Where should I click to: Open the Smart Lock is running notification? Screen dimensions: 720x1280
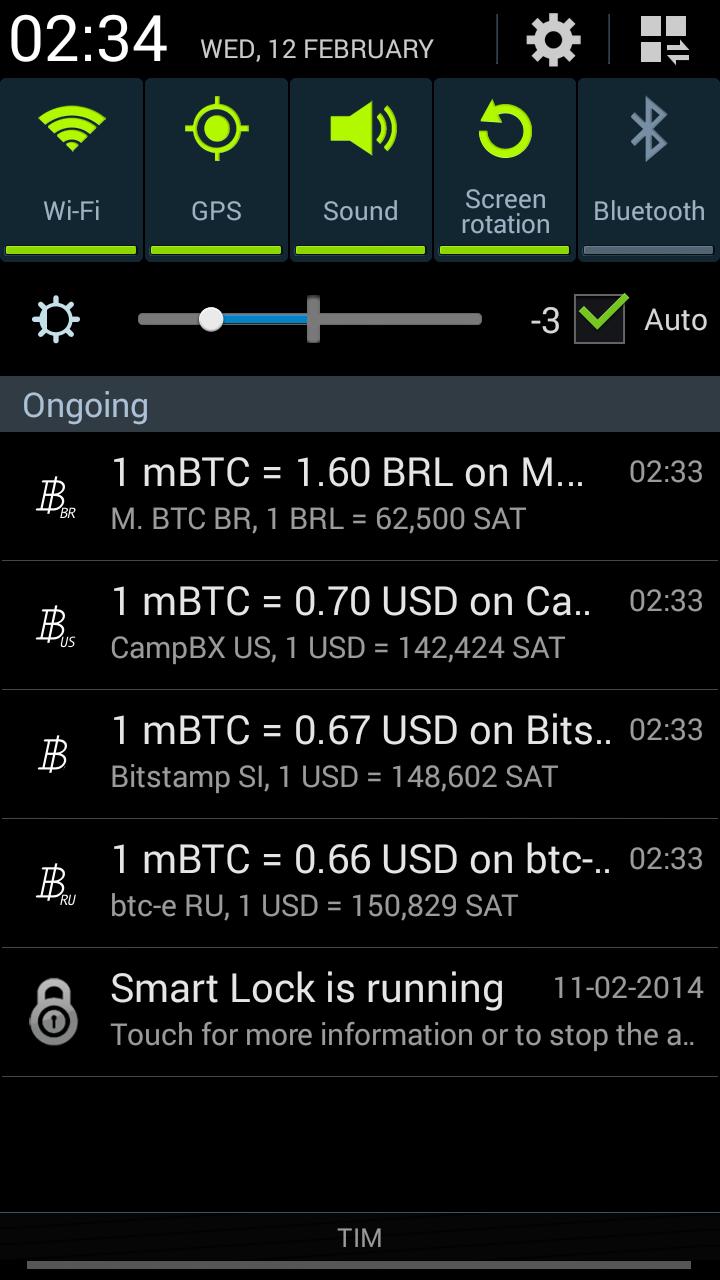(x=360, y=1012)
